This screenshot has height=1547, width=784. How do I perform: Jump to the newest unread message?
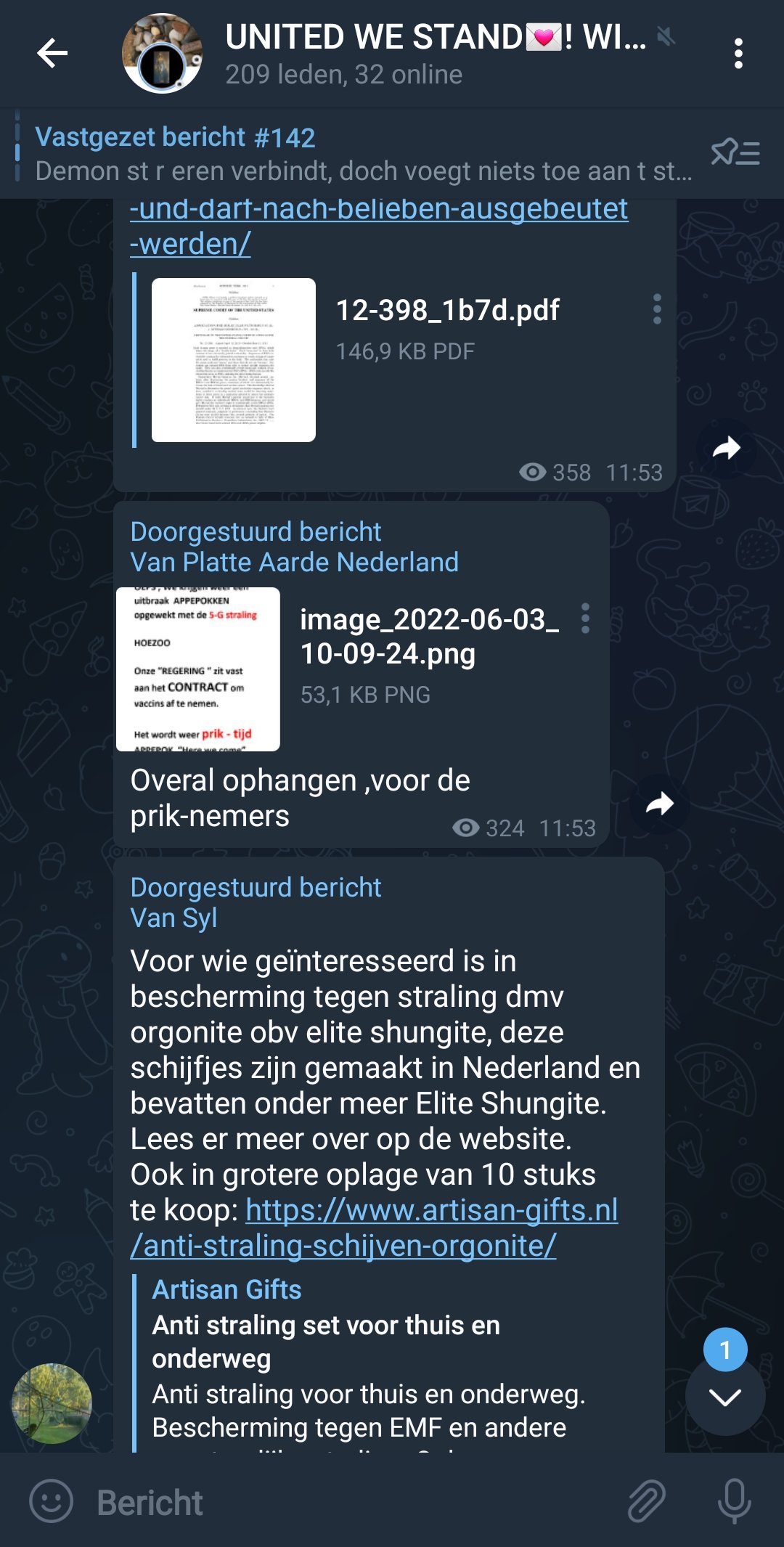click(x=725, y=1396)
